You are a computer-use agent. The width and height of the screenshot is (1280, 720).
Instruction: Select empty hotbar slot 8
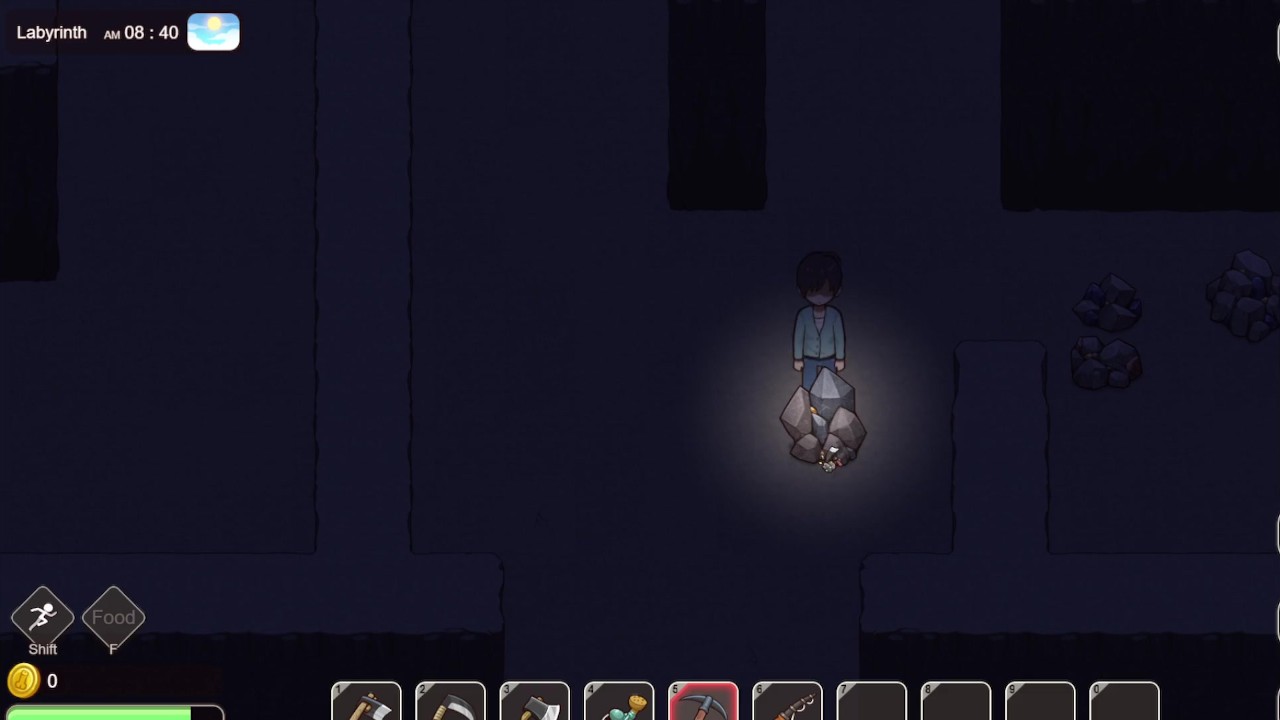tap(956, 703)
